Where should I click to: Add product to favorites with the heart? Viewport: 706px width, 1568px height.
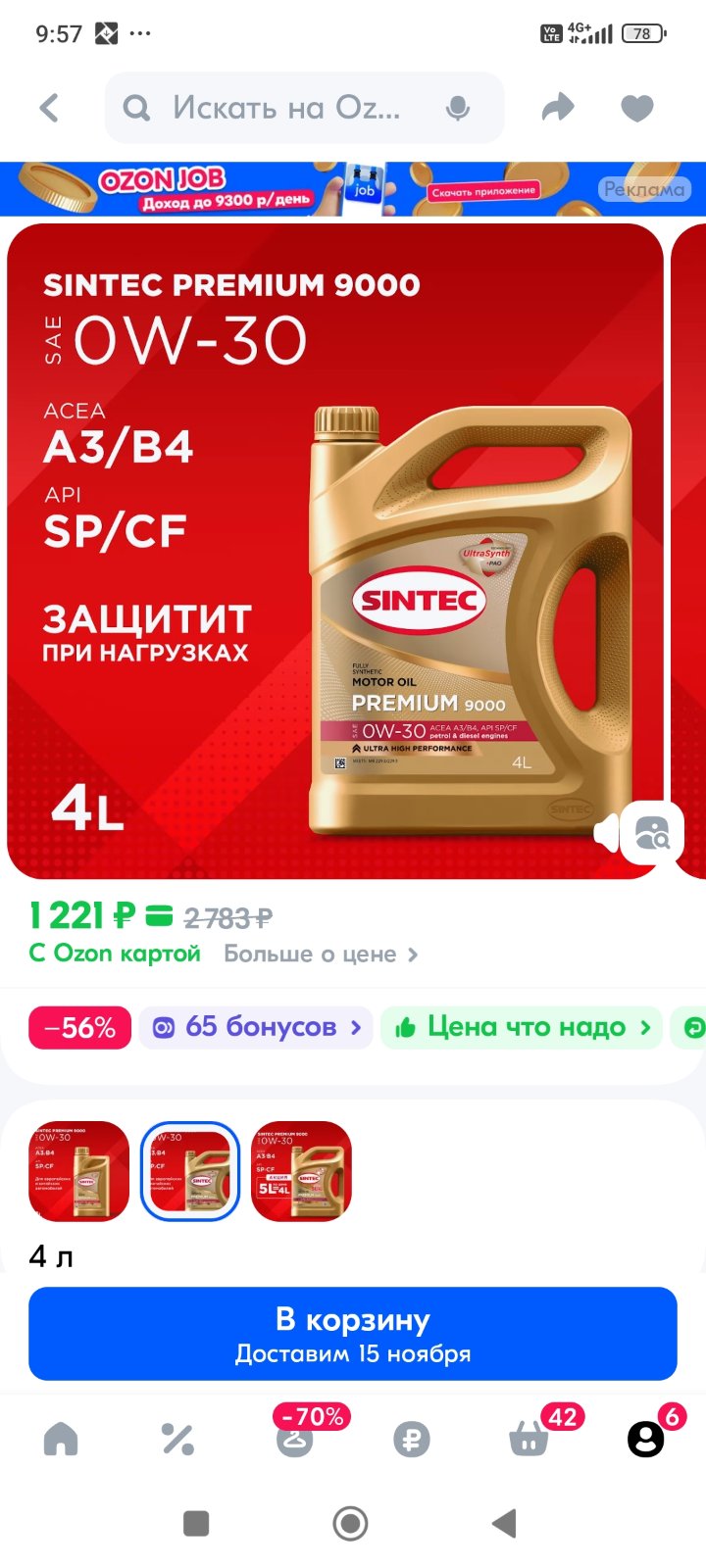637,108
